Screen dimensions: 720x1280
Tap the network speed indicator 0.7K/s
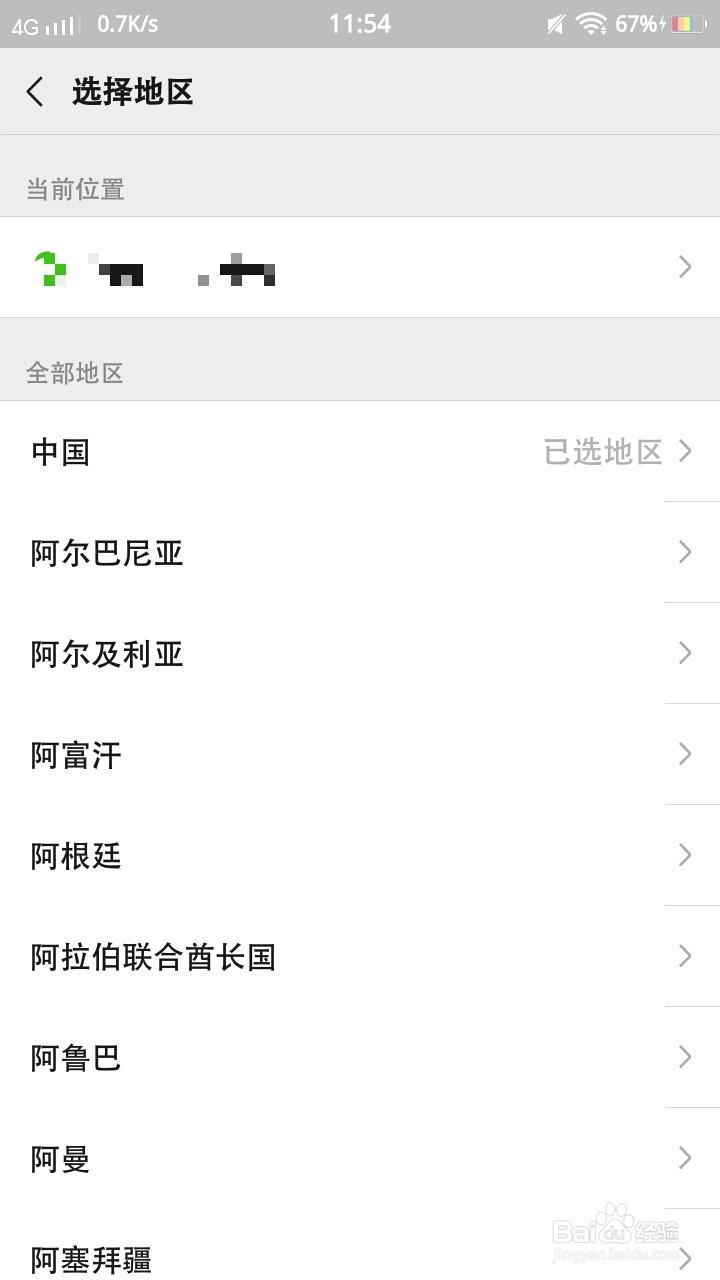pyautogui.click(x=125, y=23)
